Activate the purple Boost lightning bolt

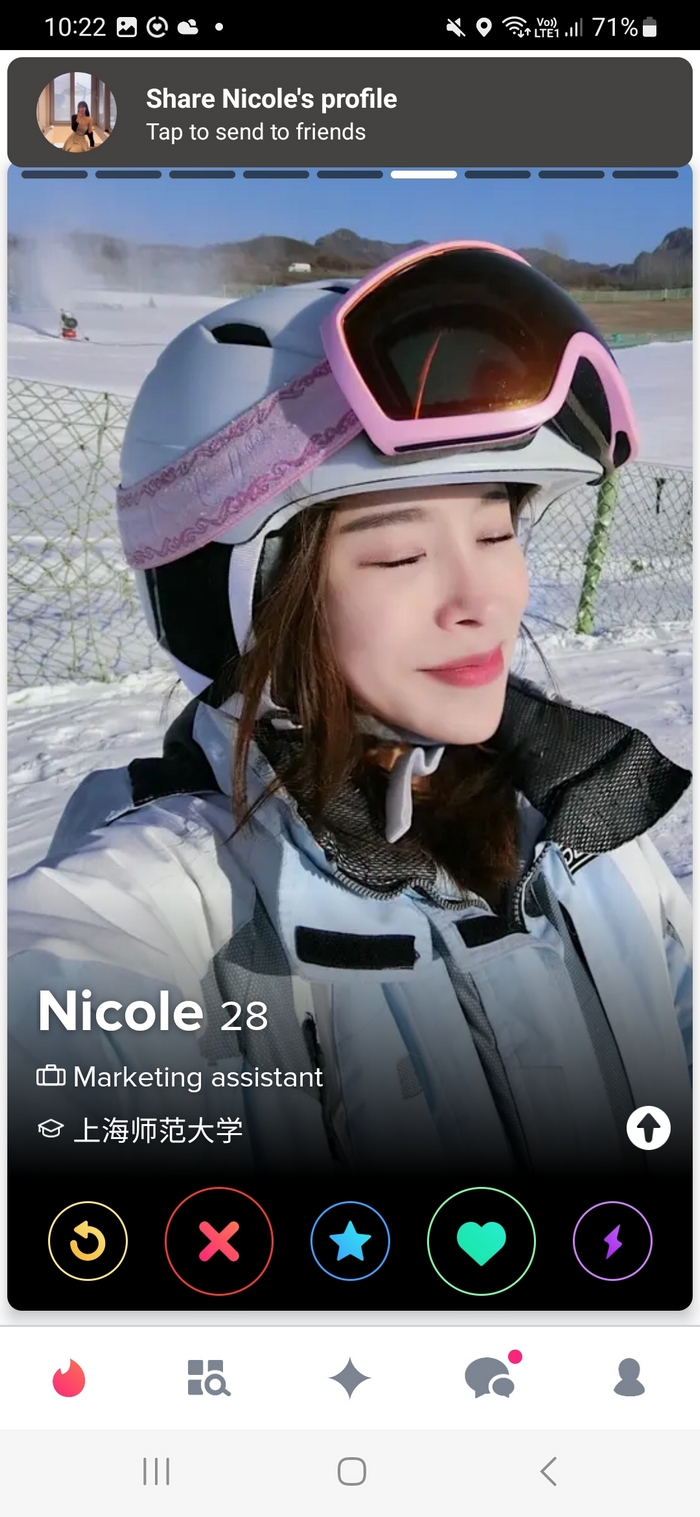point(612,1241)
